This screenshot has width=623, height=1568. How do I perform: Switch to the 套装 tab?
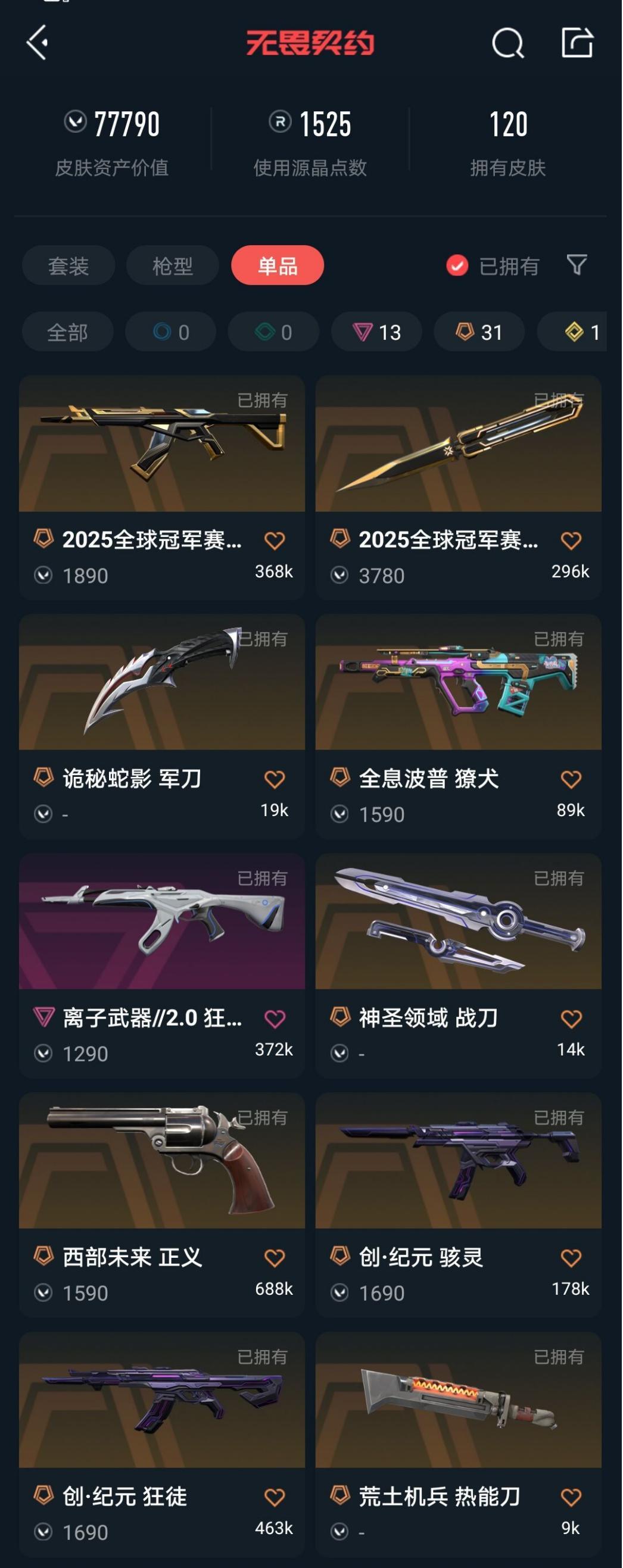pyautogui.click(x=68, y=266)
